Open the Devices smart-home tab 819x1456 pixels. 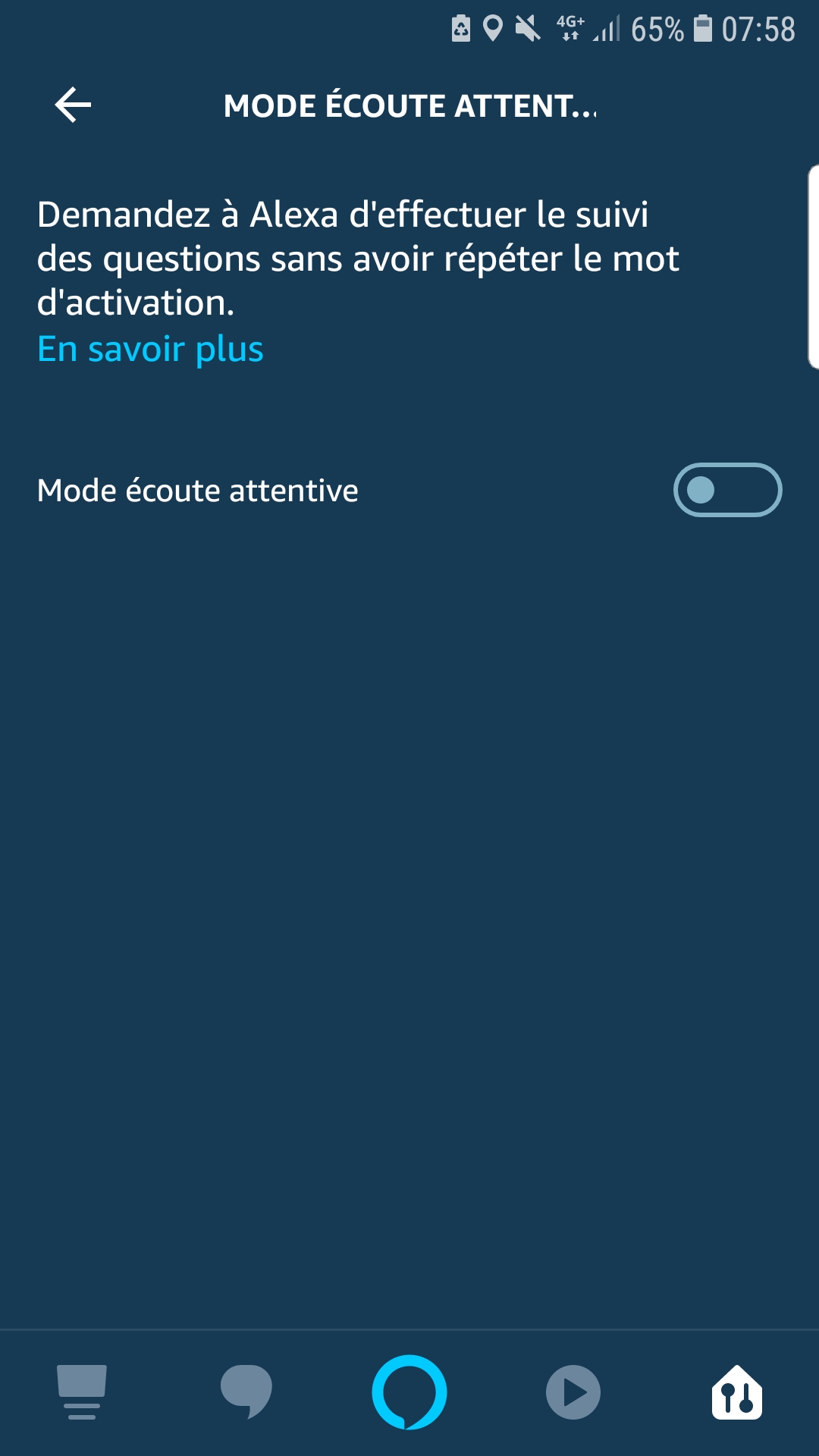tap(737, 1392)
